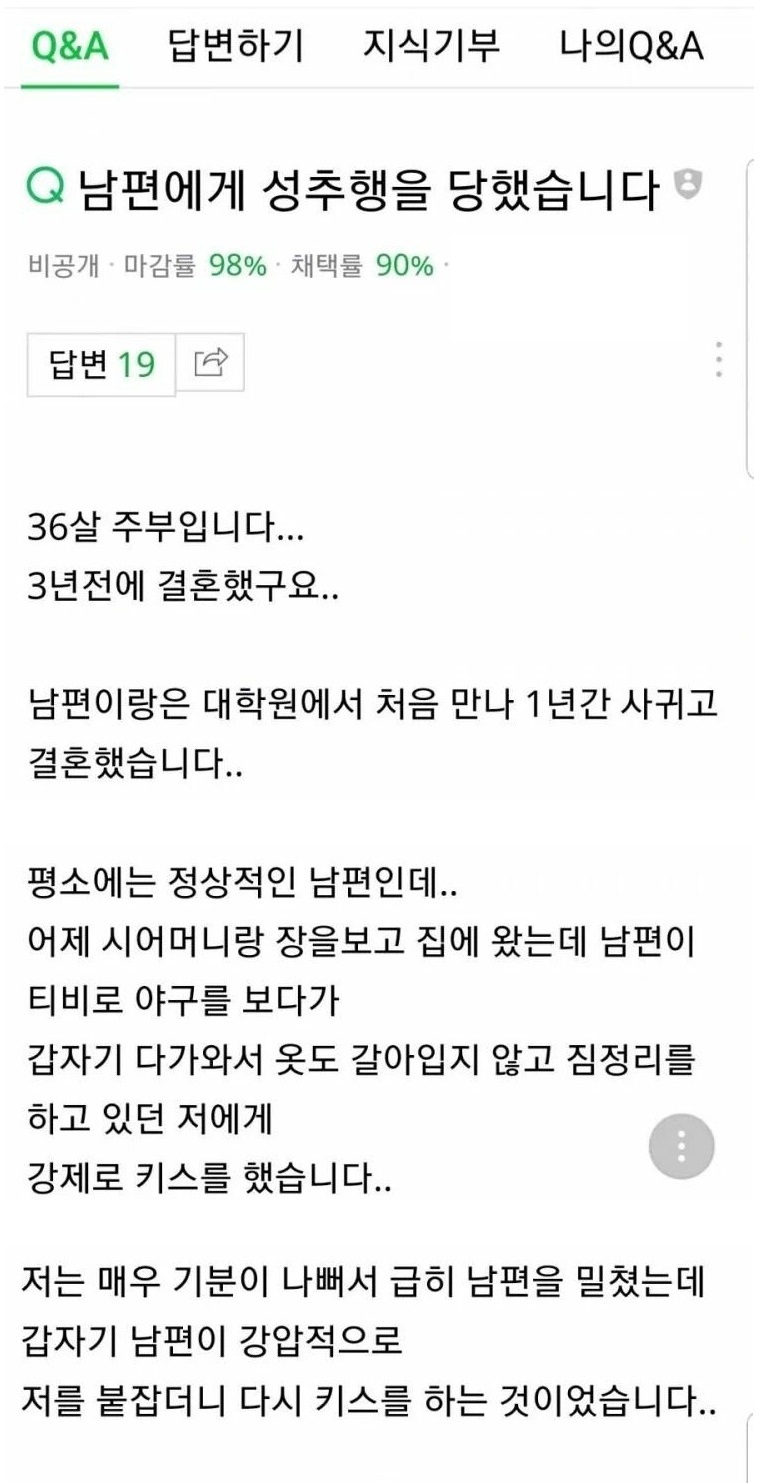Image resolution: width=764 pixels, height=1483 pixels.
Task: View the 19 answers via 답변 button
Action: (102, 364)
